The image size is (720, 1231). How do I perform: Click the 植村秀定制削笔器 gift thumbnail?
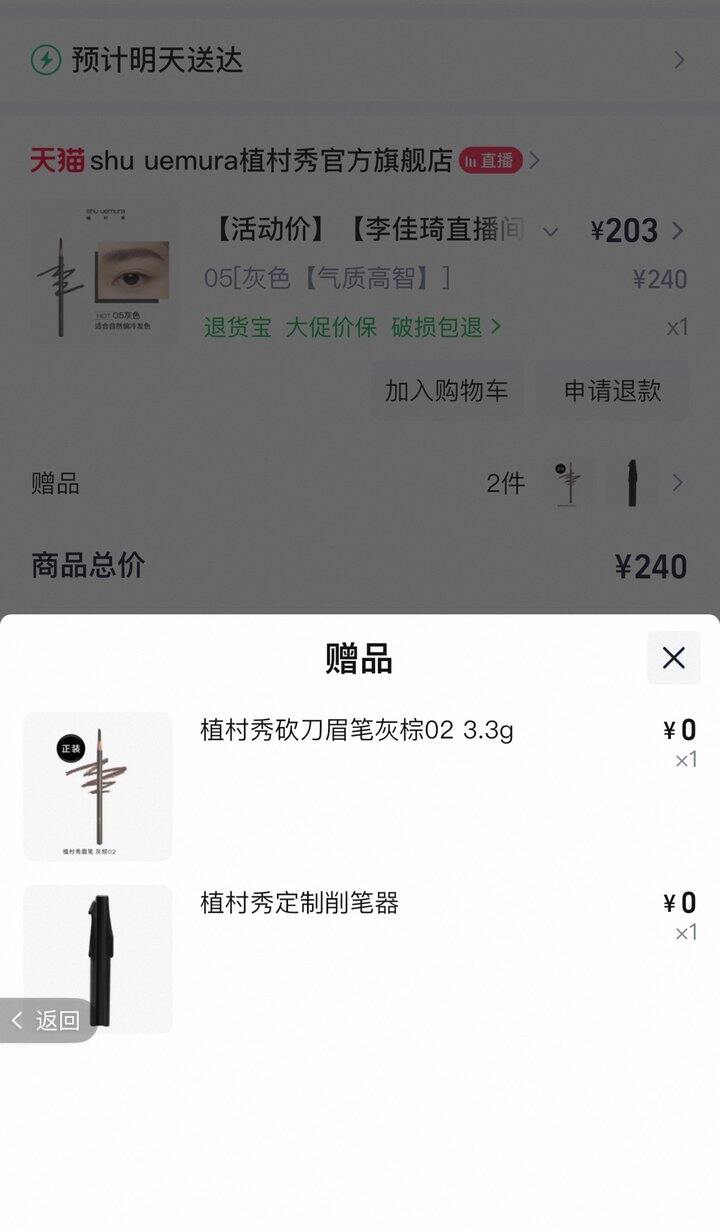[97, 958]
